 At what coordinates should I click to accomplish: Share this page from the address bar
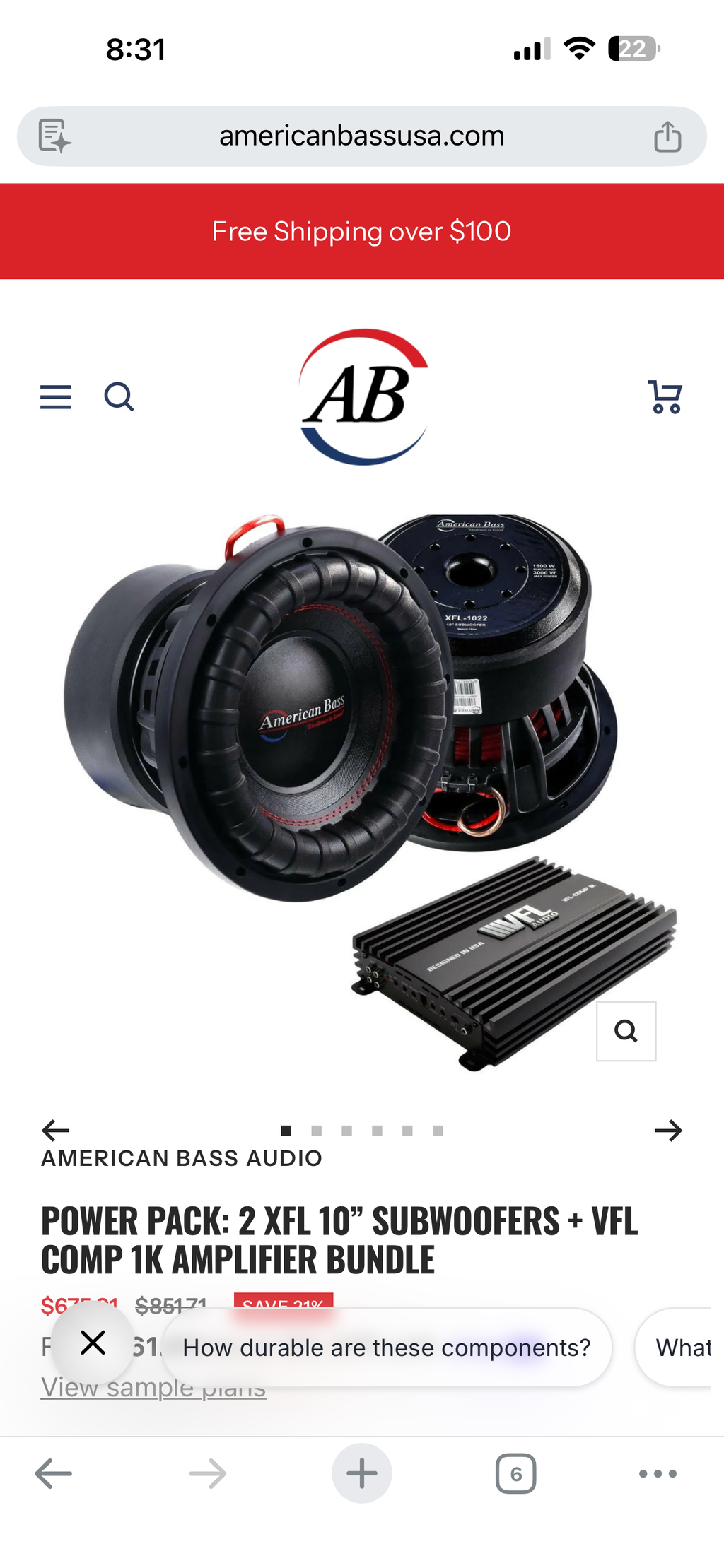click(x=667, y=136)
